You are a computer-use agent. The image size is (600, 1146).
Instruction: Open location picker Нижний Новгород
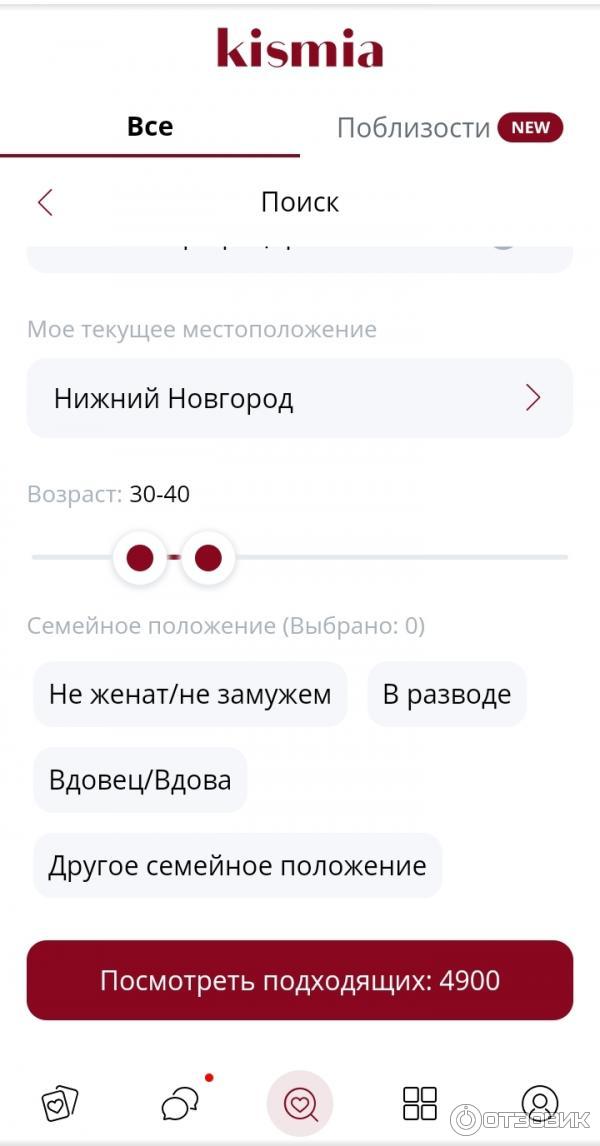tap(299, 399)
